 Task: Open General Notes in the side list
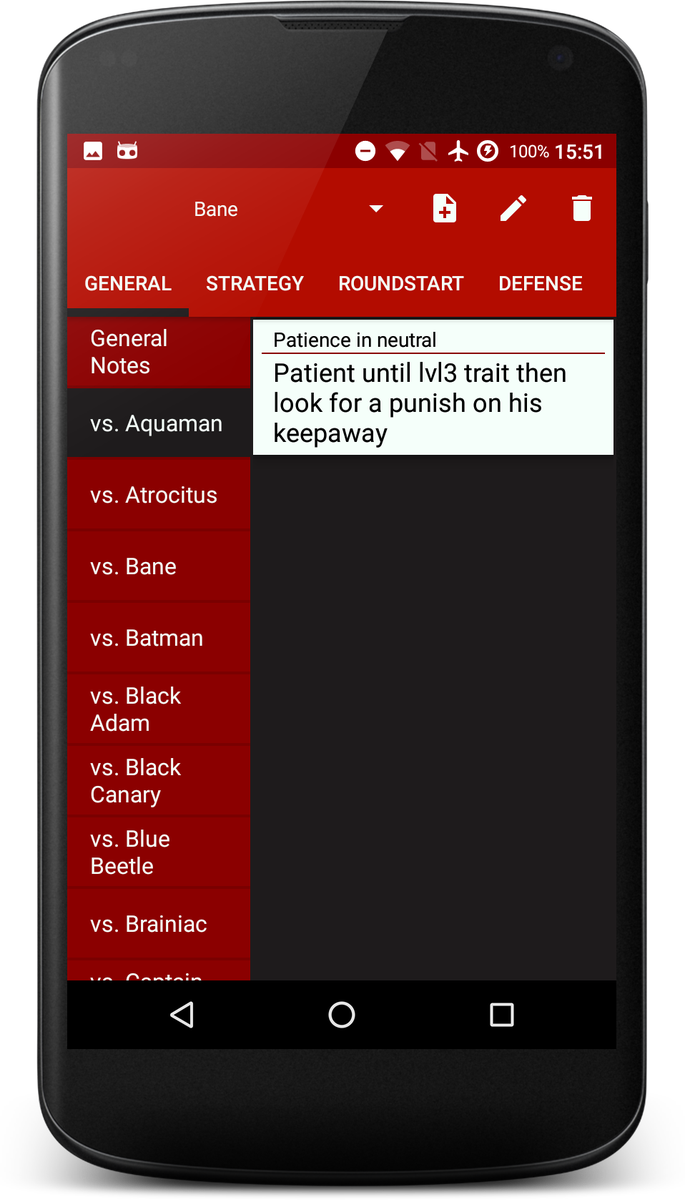click(158, 352)
